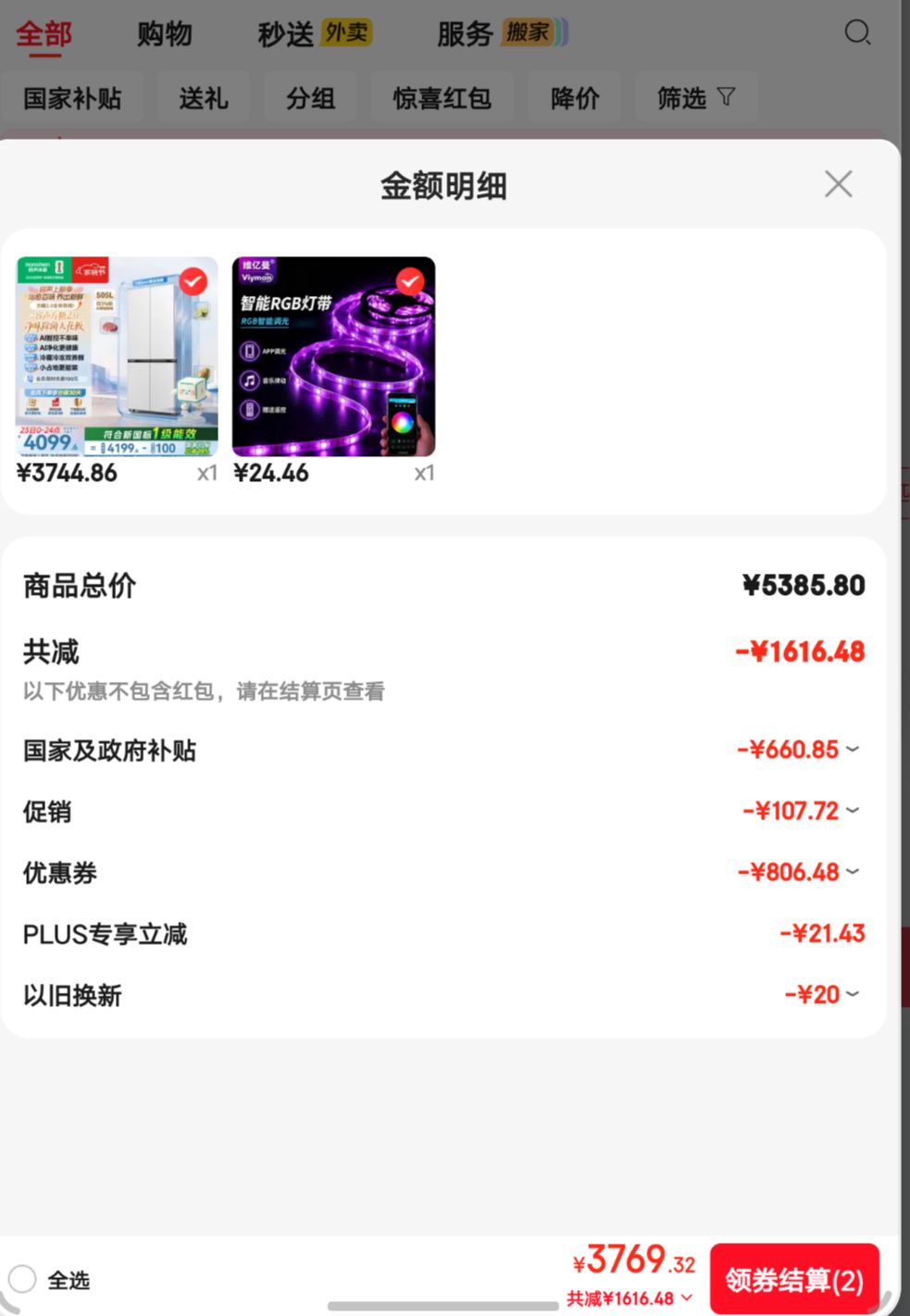Switch to the 购物 tab
Viewport: 910px width, 1316px height.
(x=164, y=34)
